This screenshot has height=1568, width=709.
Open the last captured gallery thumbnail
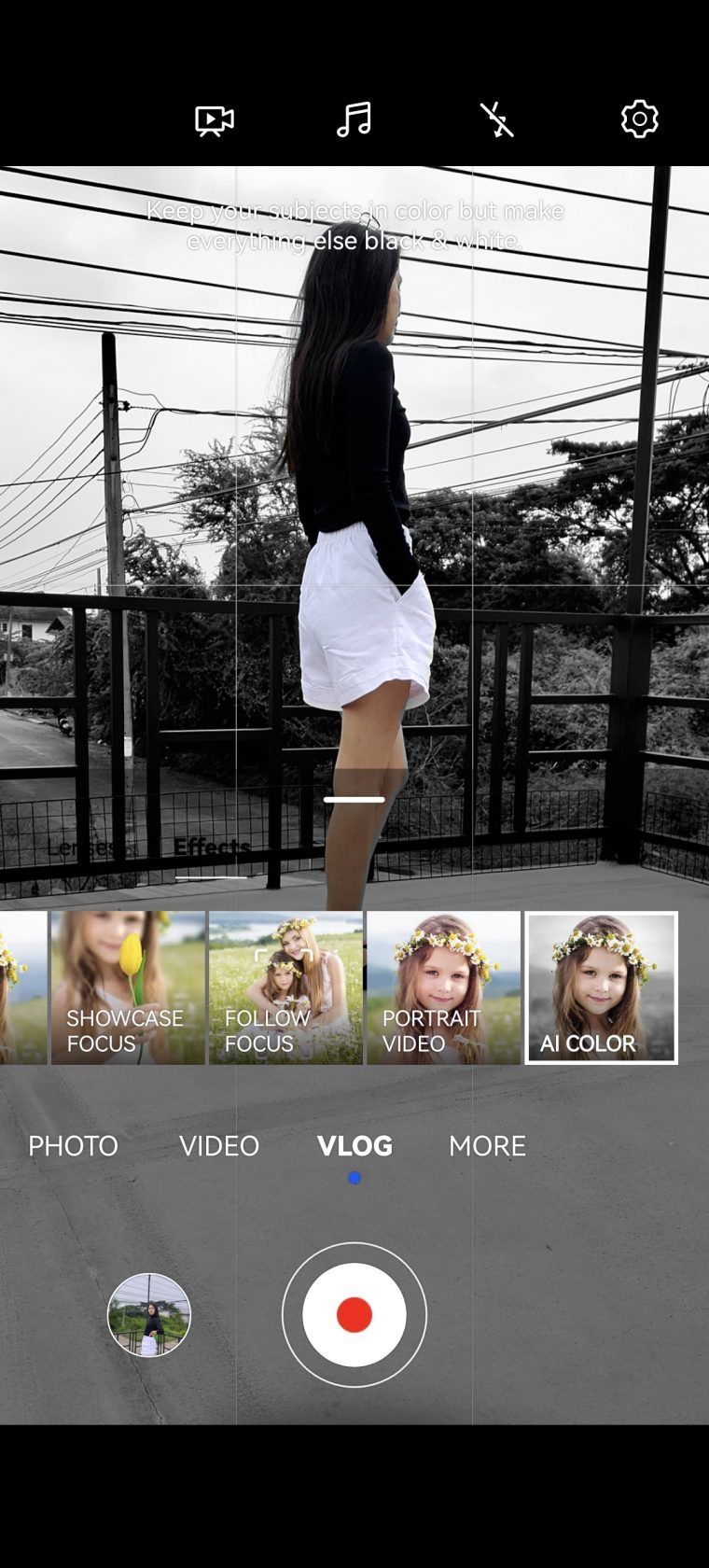pos(149,1314)
